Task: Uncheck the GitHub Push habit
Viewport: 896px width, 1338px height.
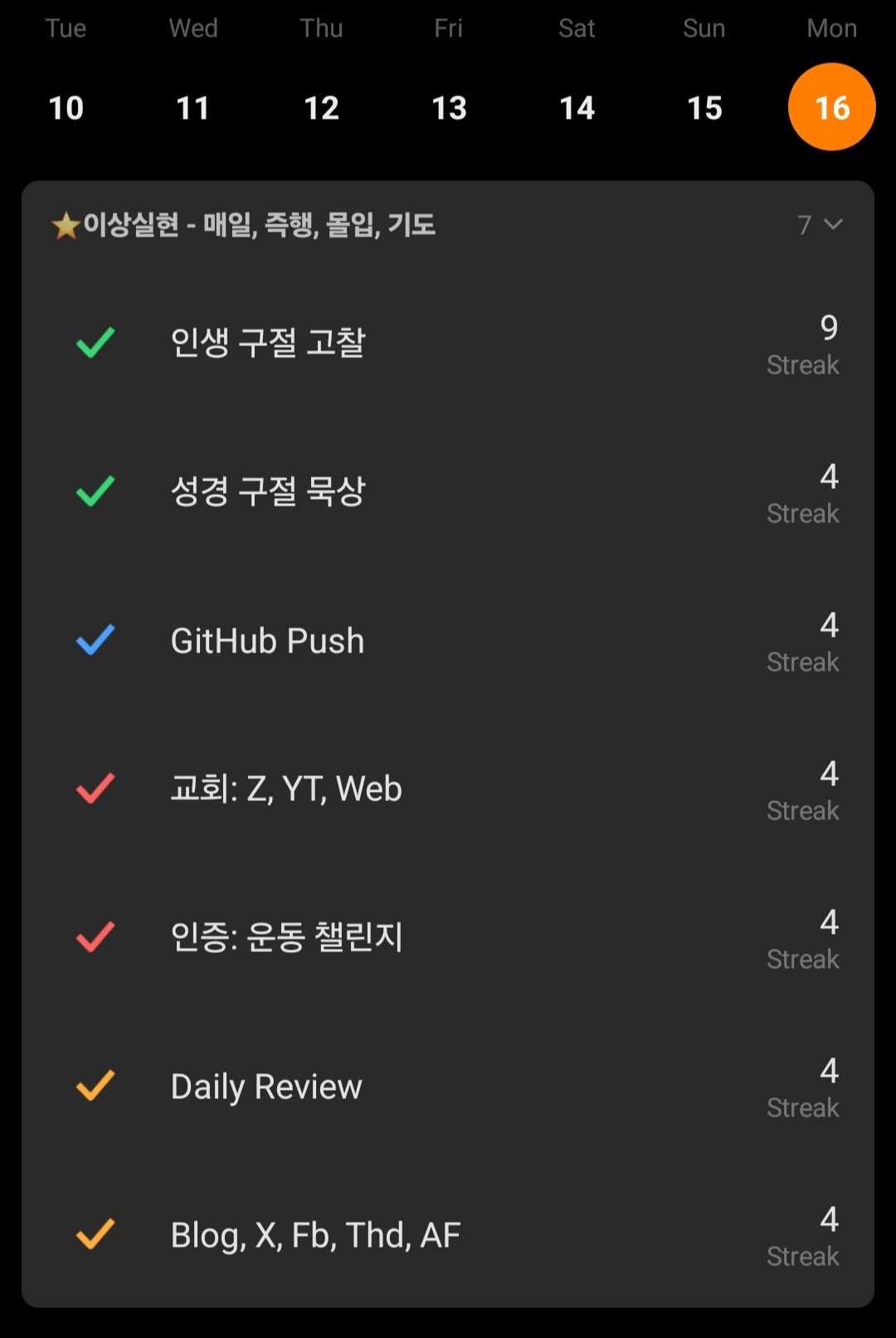Action: (95, 640)
